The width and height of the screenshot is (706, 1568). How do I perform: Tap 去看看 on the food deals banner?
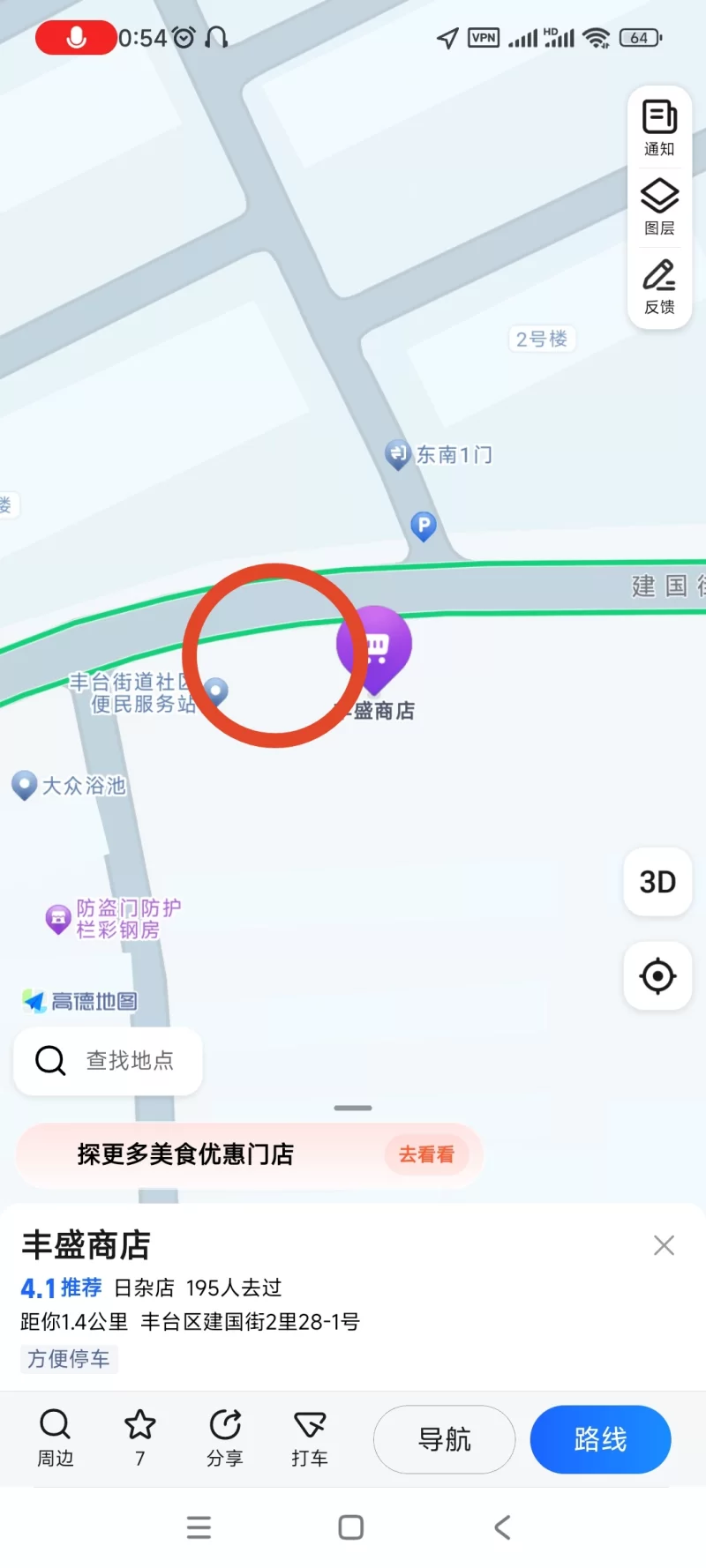tap(426, 1154)
